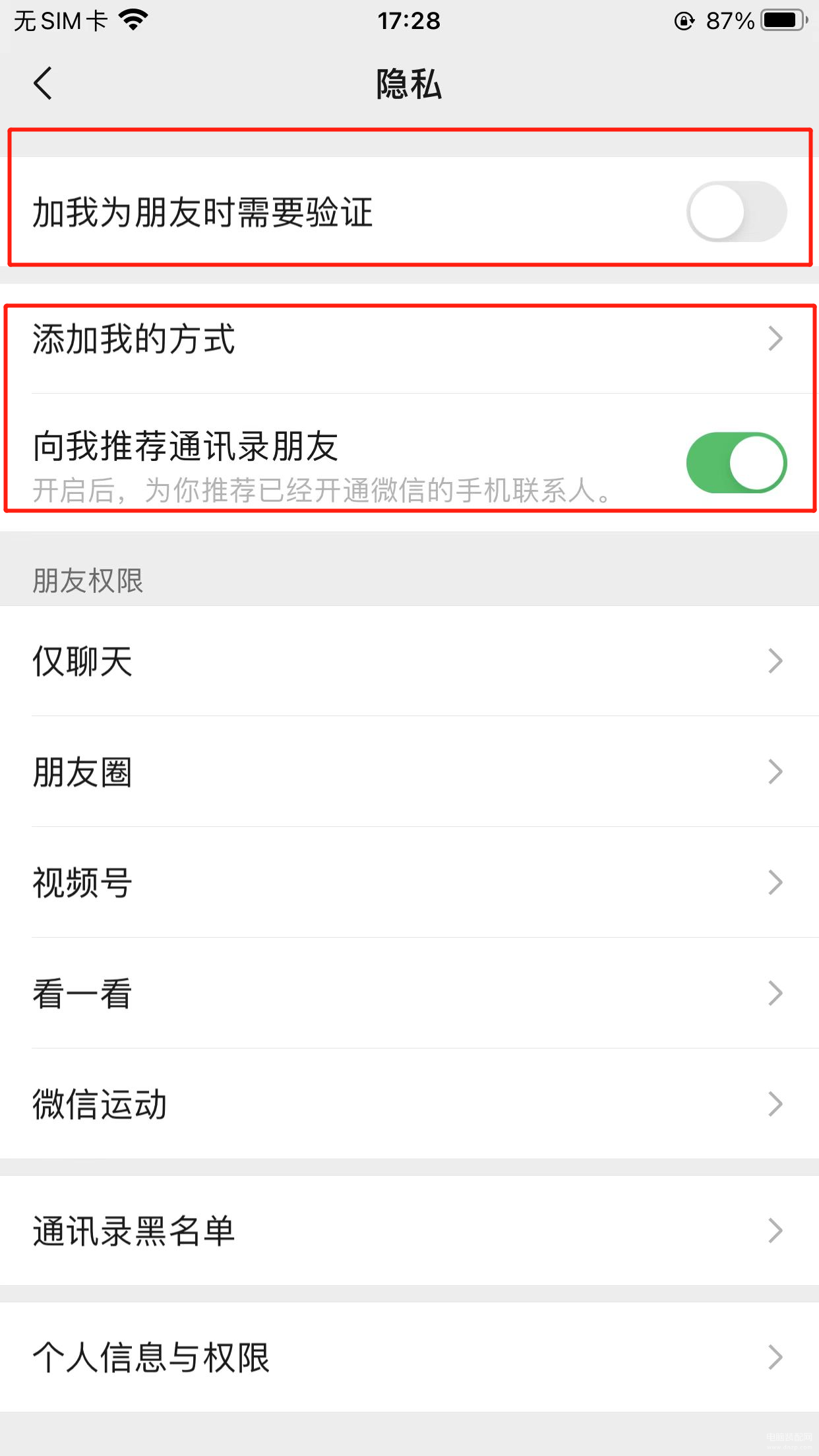Viewport: 819px width, 1456px height.
Task: Open 视频号 permission settings
Action: [409, 882]
